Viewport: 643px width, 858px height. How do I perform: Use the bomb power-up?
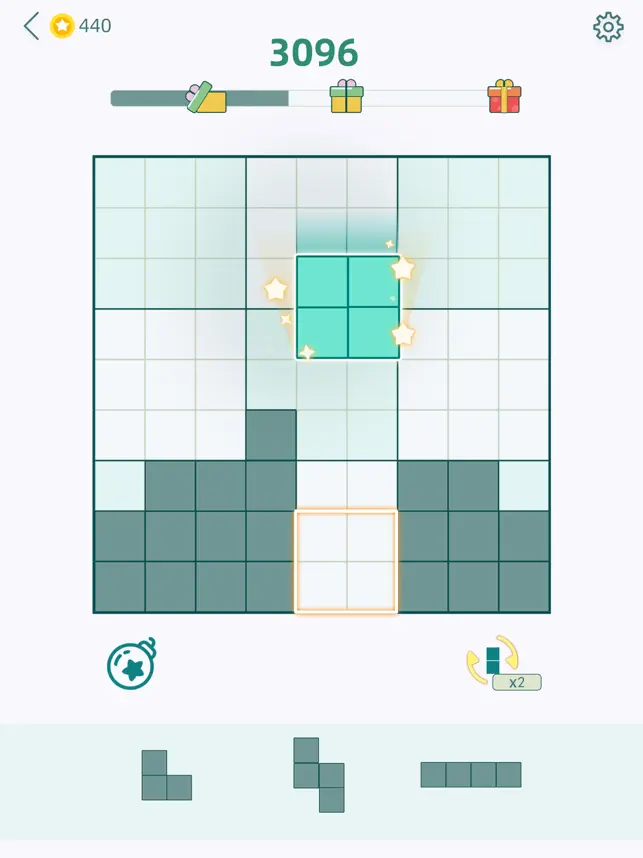132,664
